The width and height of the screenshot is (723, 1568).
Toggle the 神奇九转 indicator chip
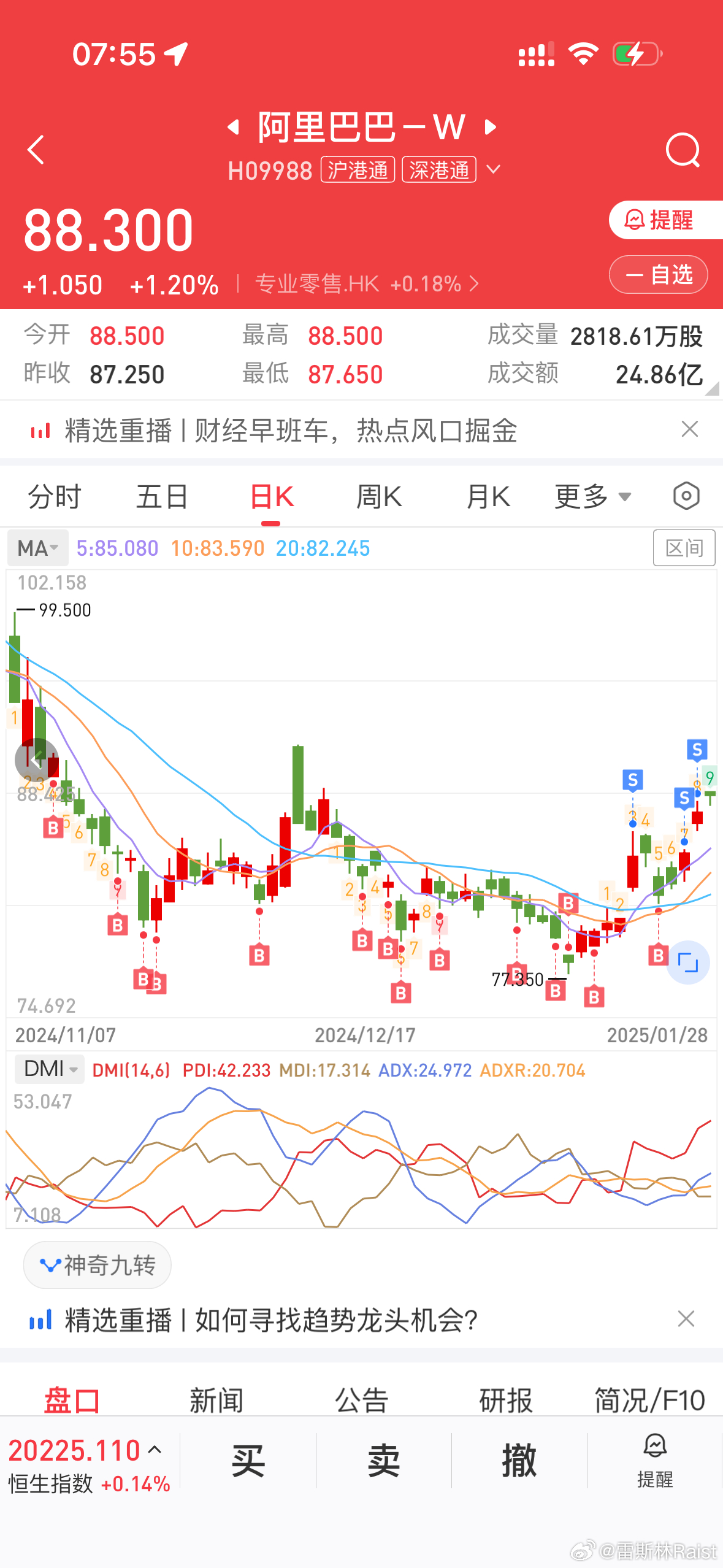[x=98, y=1265]
